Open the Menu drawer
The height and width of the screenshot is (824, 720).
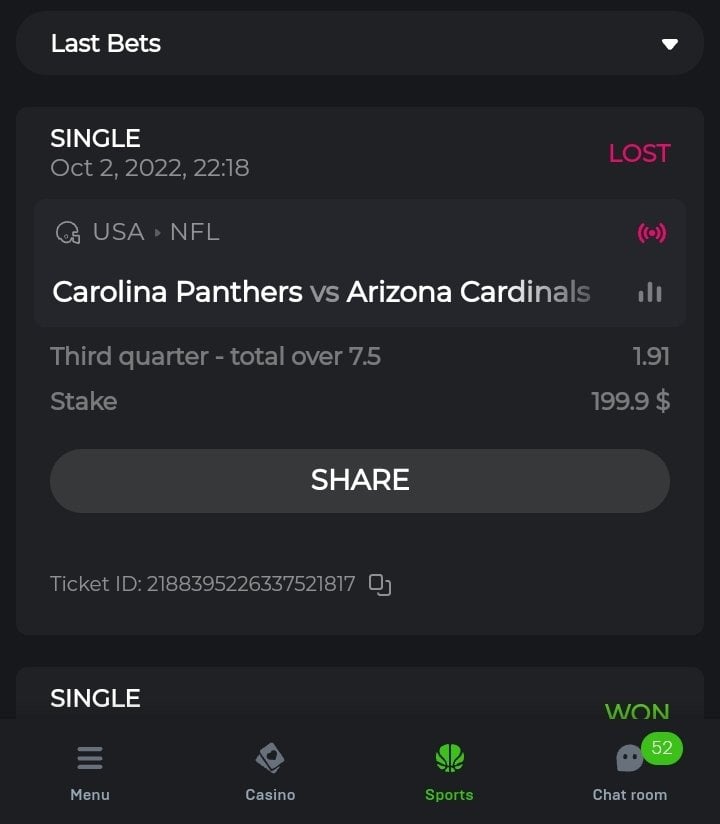point(90,772)
